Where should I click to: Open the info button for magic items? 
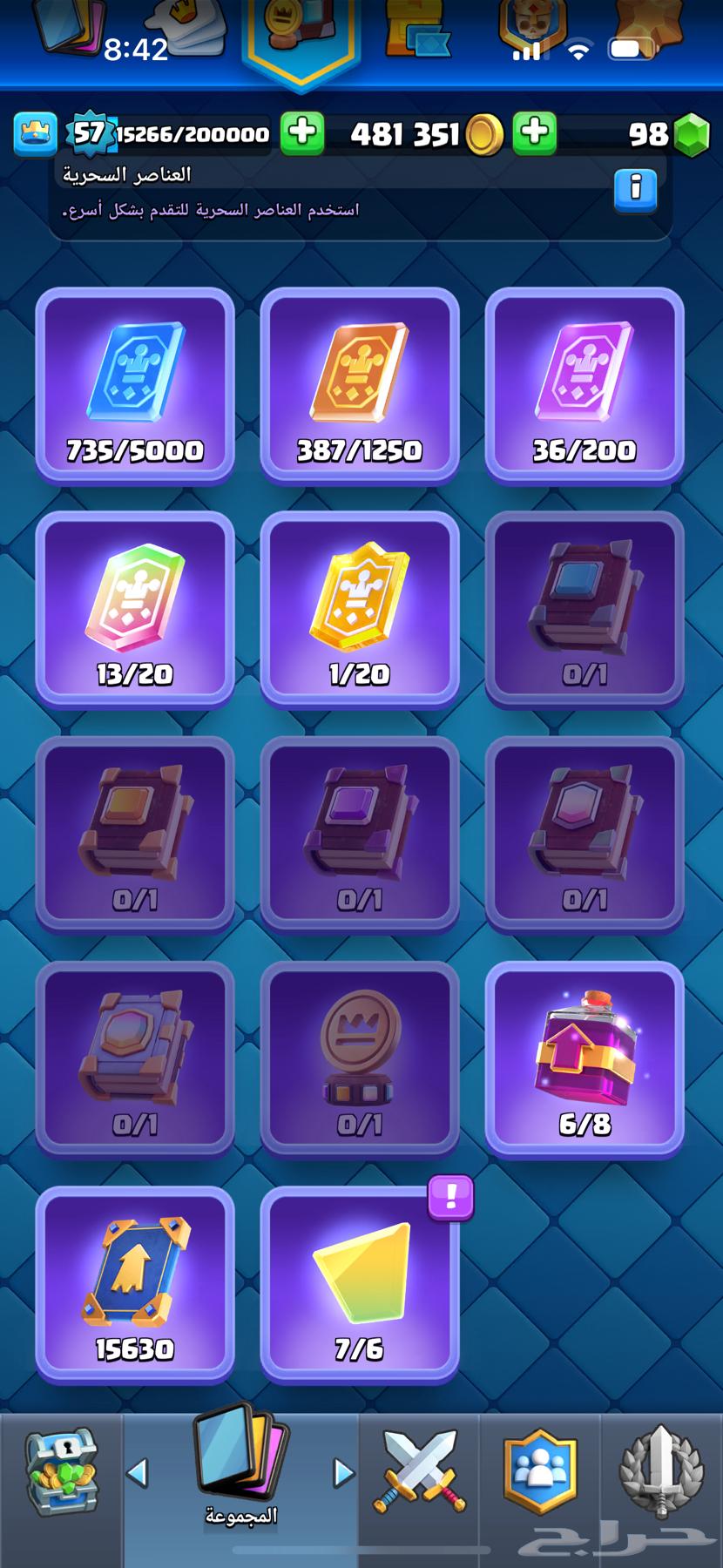[635, 189]
